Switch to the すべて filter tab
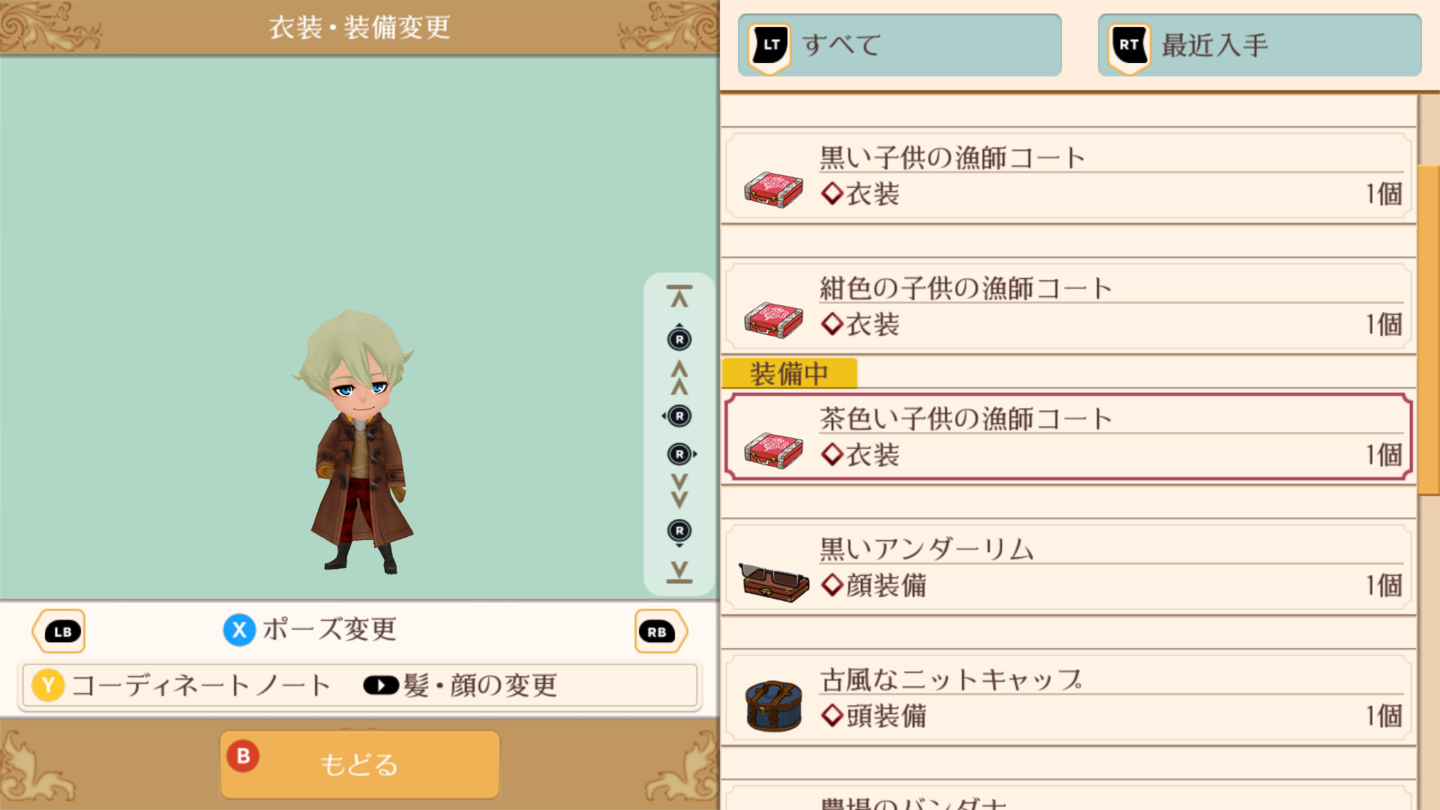 click(x=899, y=45)
